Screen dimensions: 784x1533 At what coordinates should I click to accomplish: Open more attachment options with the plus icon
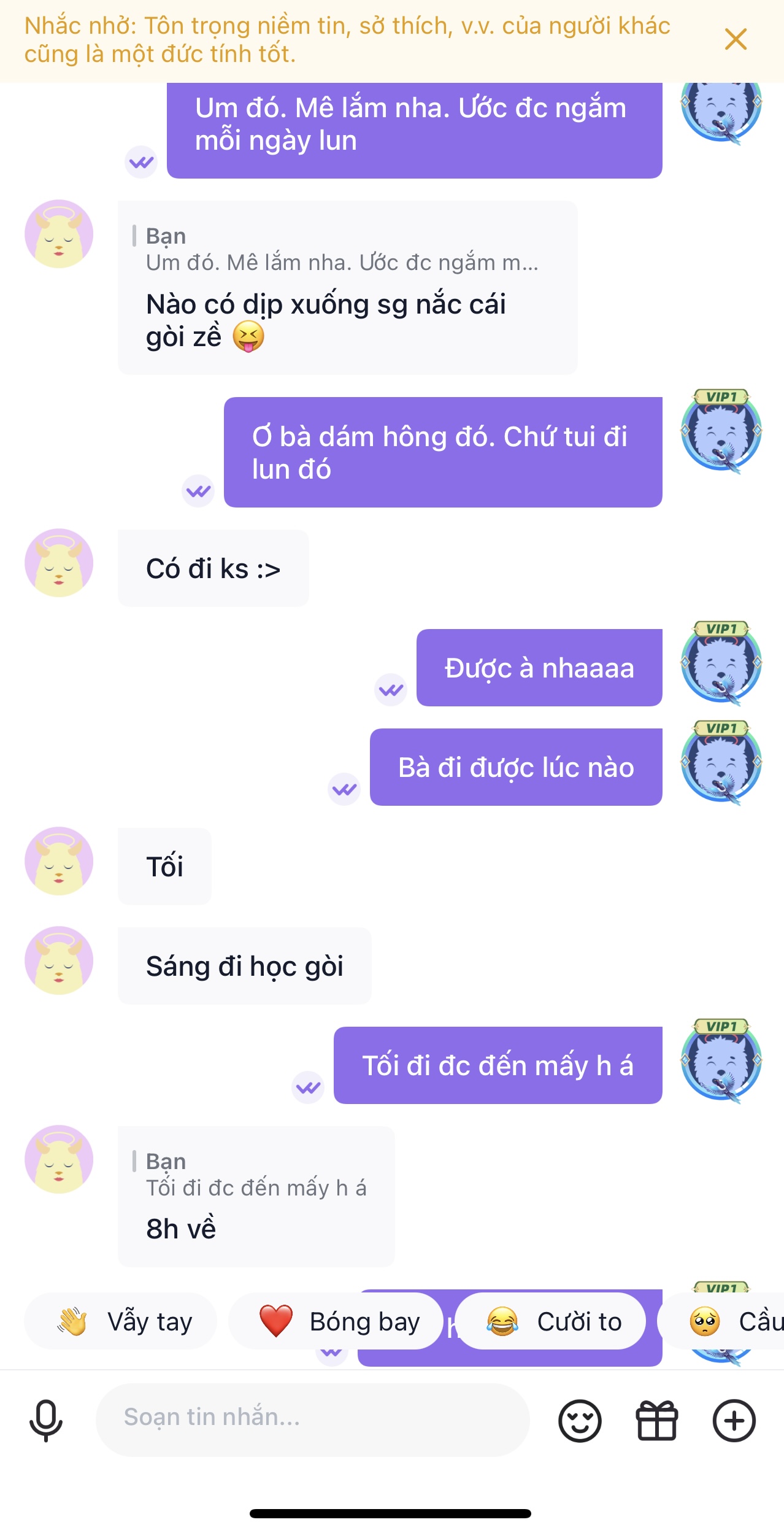pos(734,1420)
